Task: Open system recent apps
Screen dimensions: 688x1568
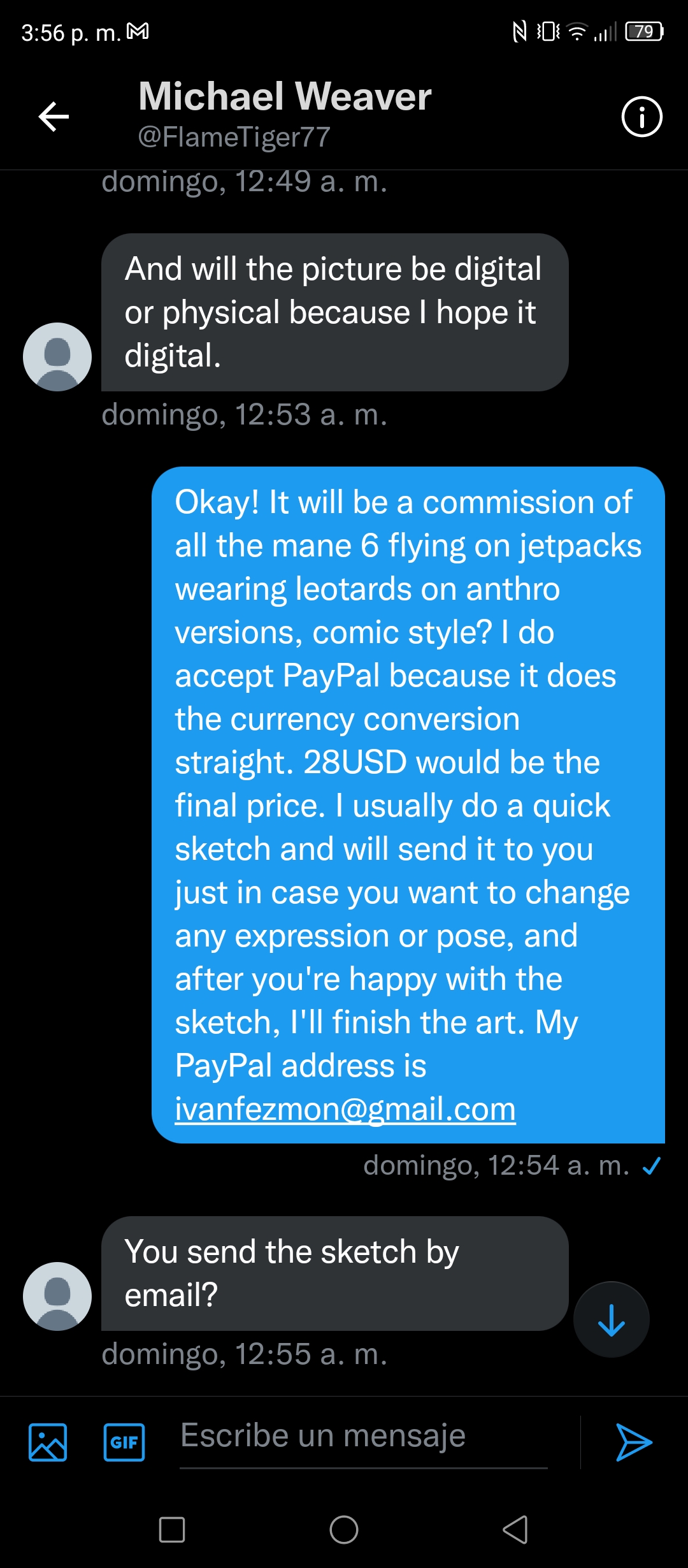Action: [x=172, y=1530]
